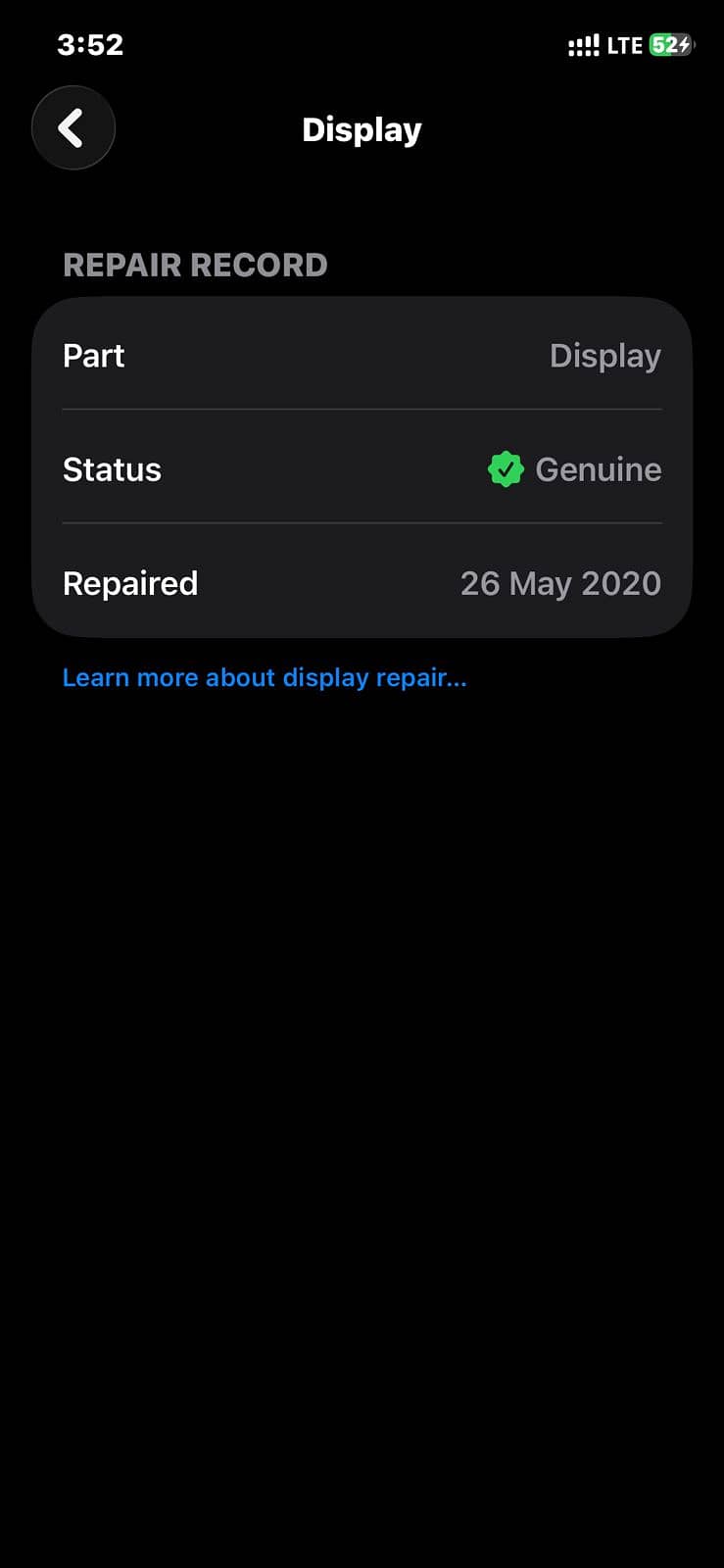Go back from the Display page

[72, 128]
